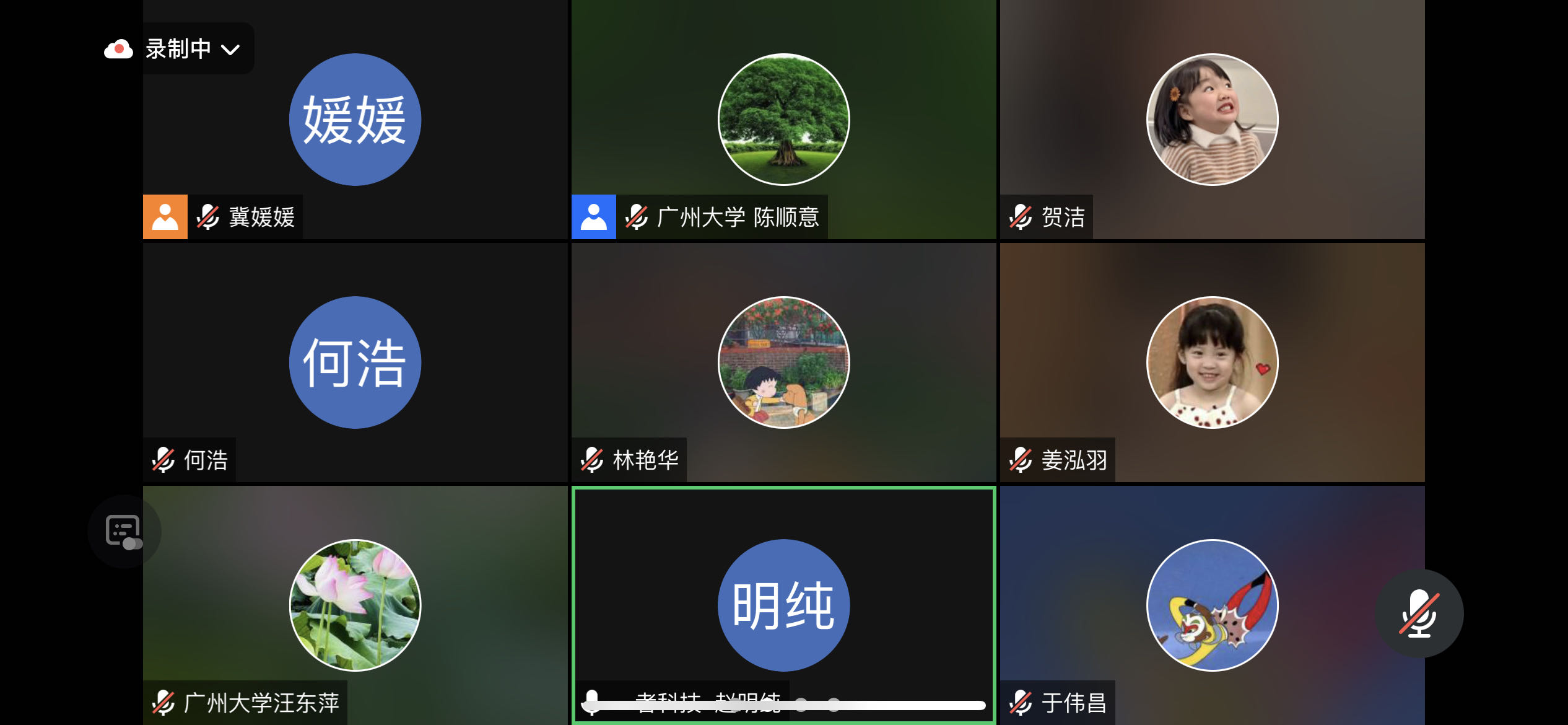Expand the 录制中 recording dropdown
The width and height of the screenshot is (1568, 725).
click(230, 50)
